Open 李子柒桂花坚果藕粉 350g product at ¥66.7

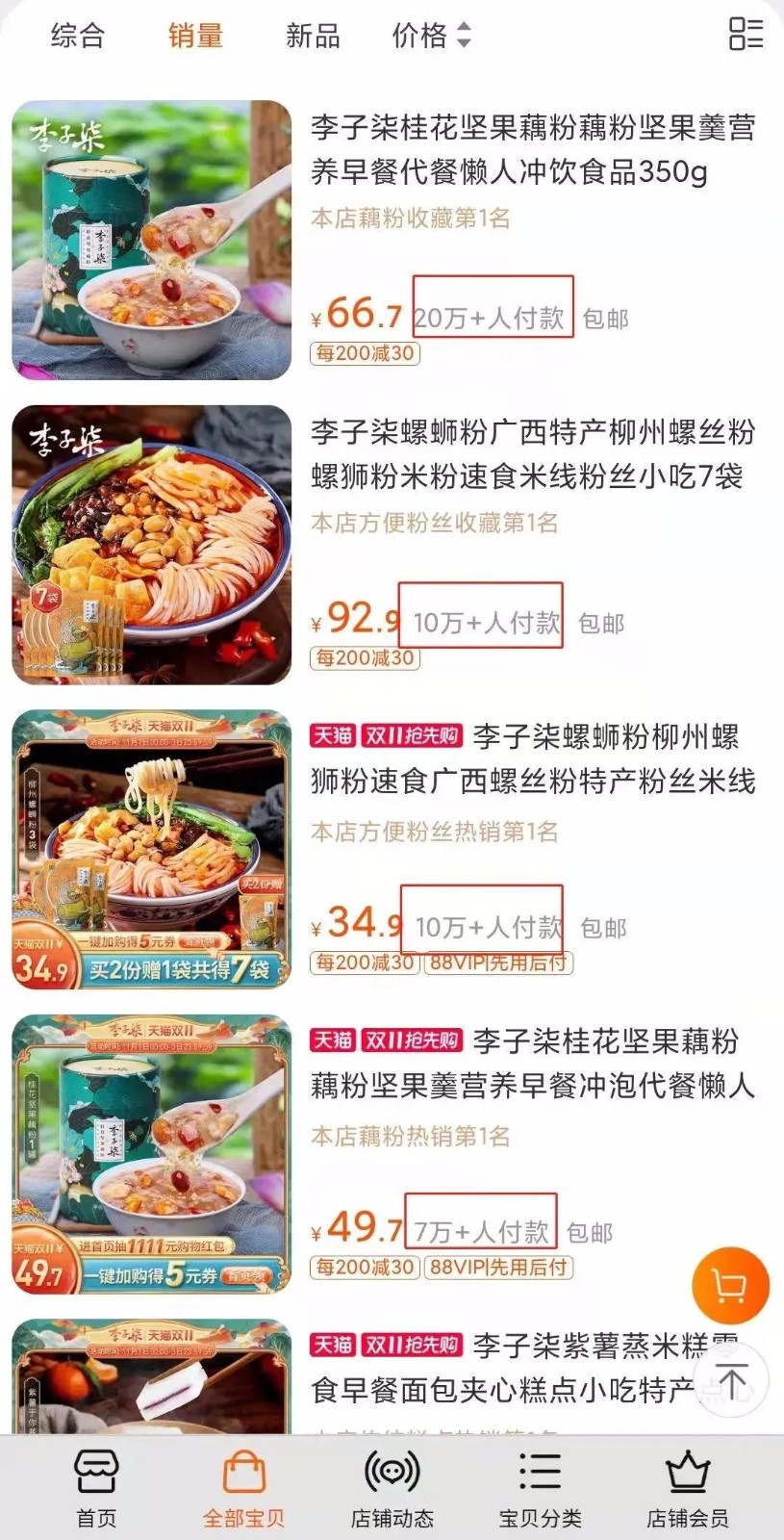(x=532, y=149)
